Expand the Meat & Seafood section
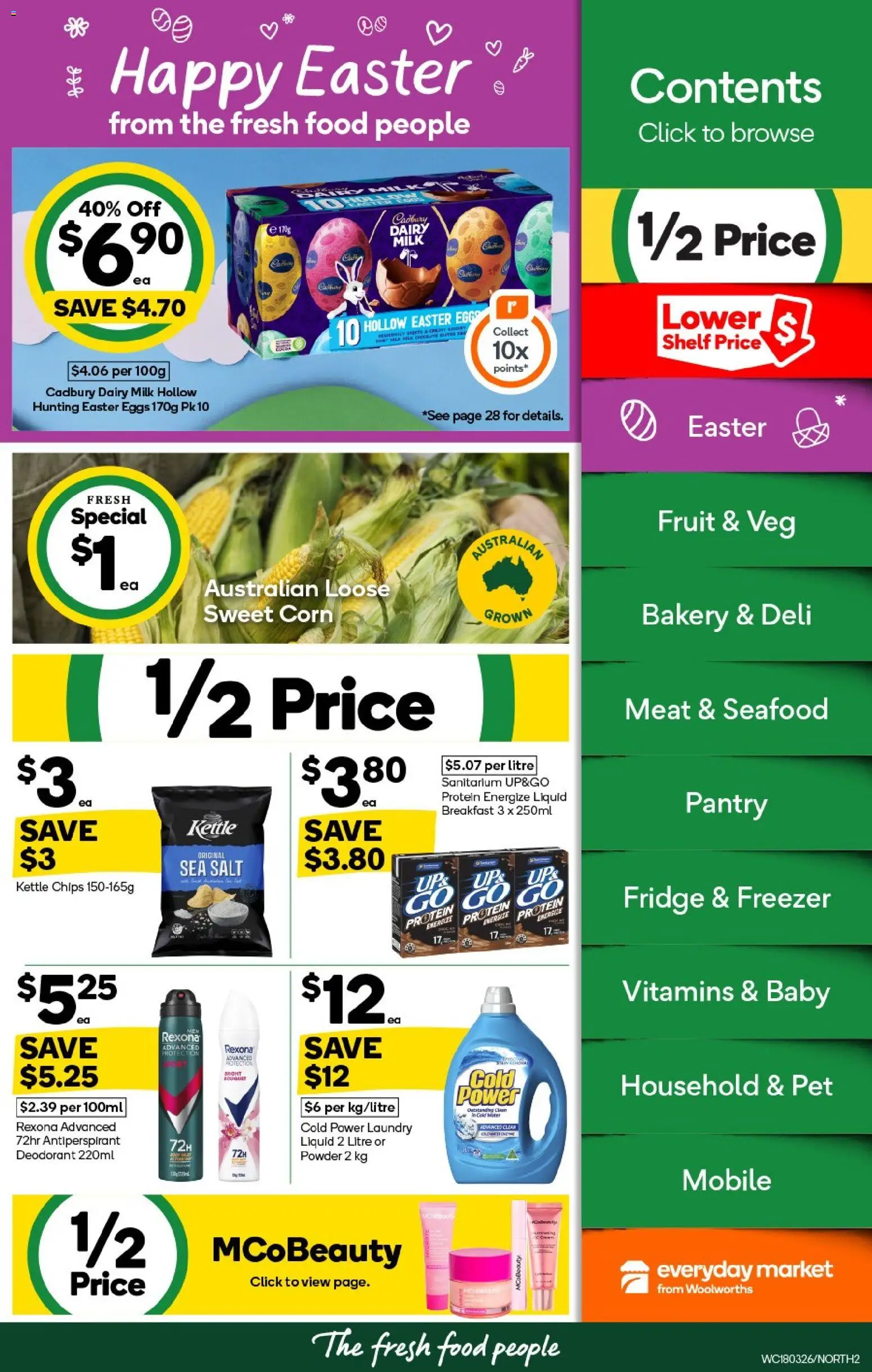872x1372 pixels. click(726, 710)
